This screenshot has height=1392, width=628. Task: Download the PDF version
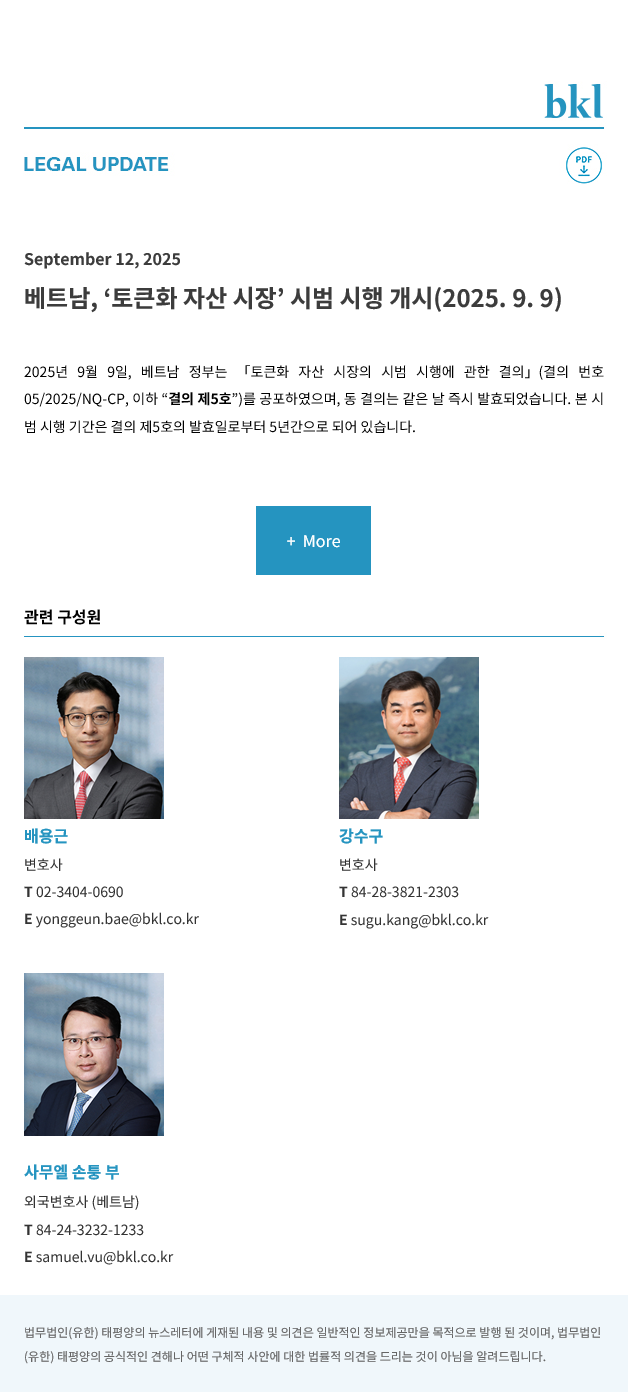tap(584, 165)
